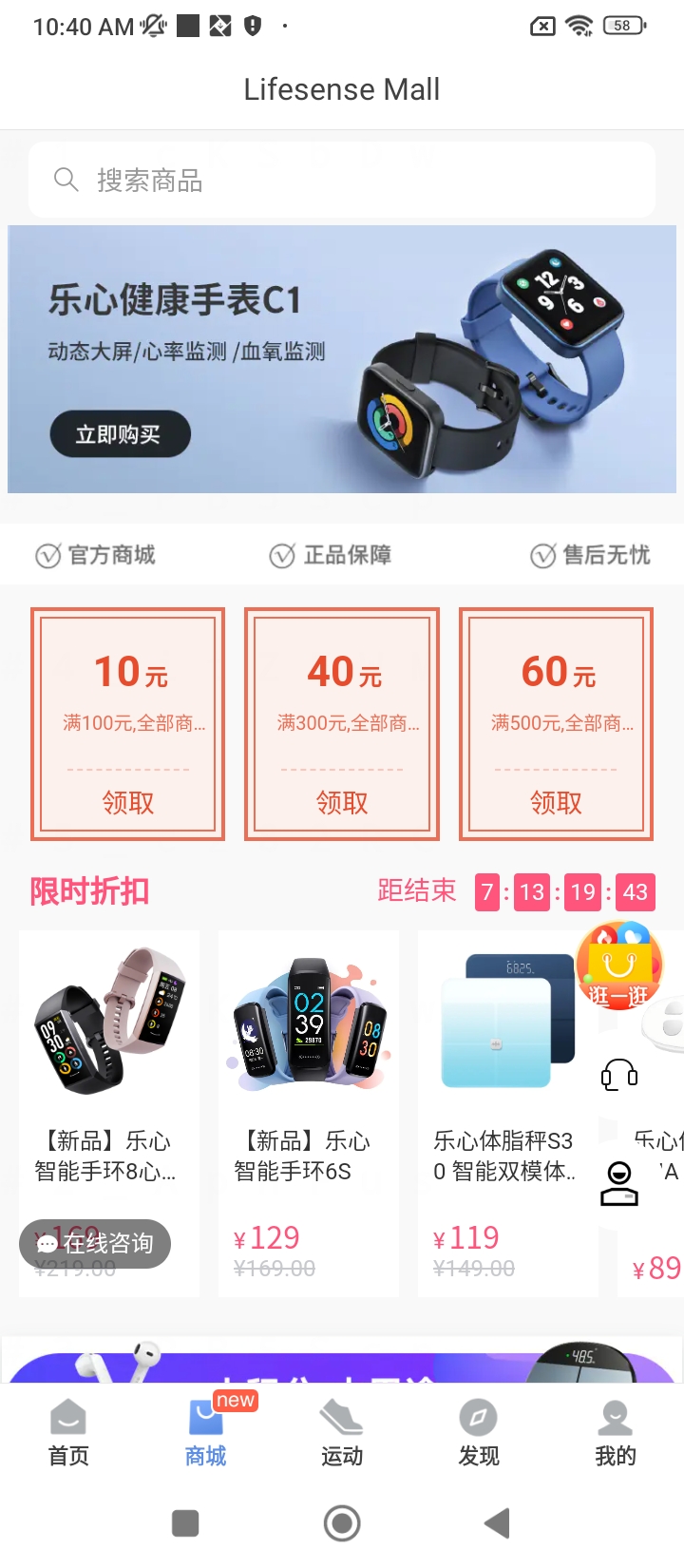Claim the 60元 coupon
The width and height of the screenshot is (684, 1568).
click(x=556, y=803)
